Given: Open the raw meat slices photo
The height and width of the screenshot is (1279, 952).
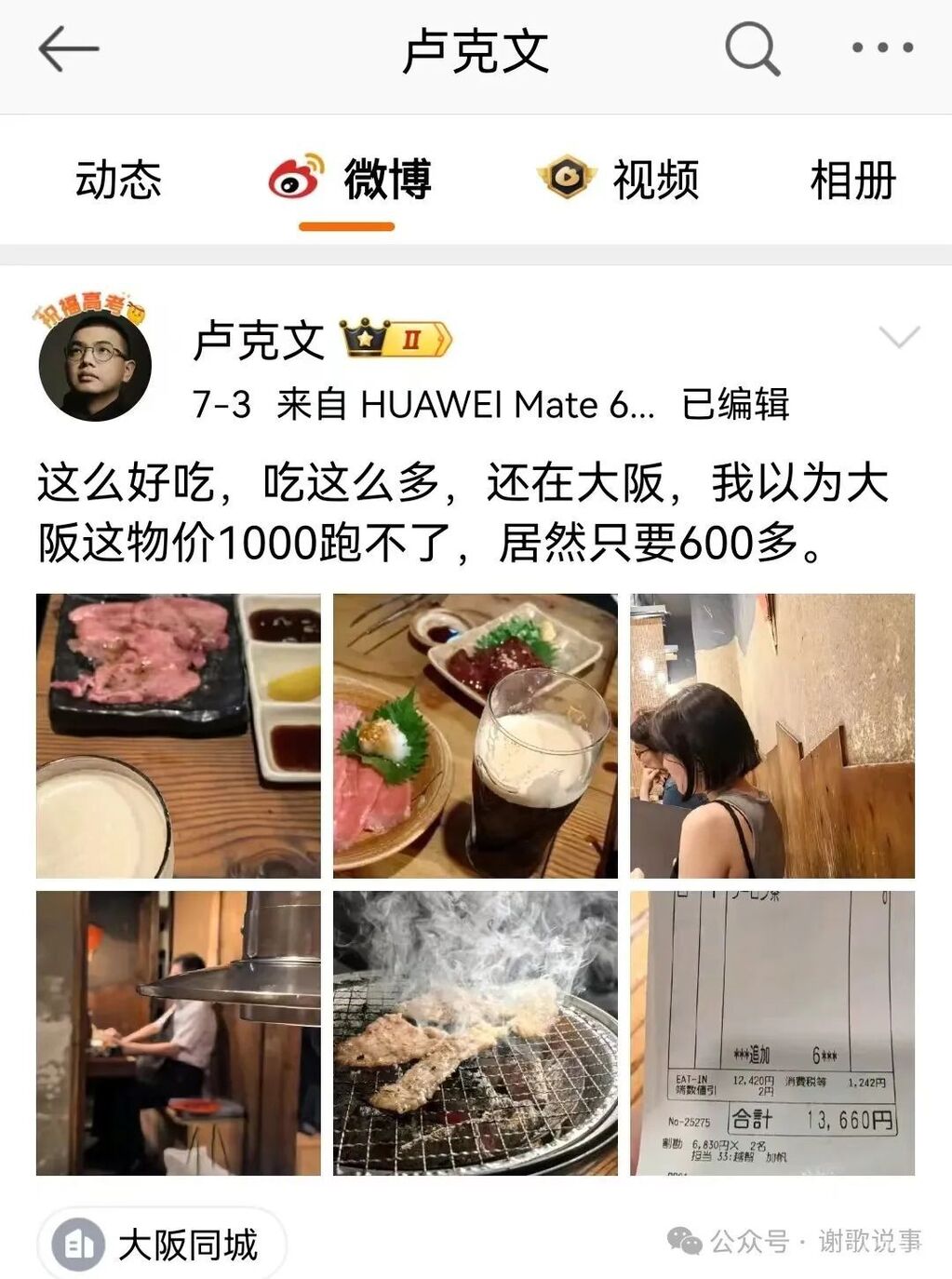Looking at the screenshot, I should (178, 735).
